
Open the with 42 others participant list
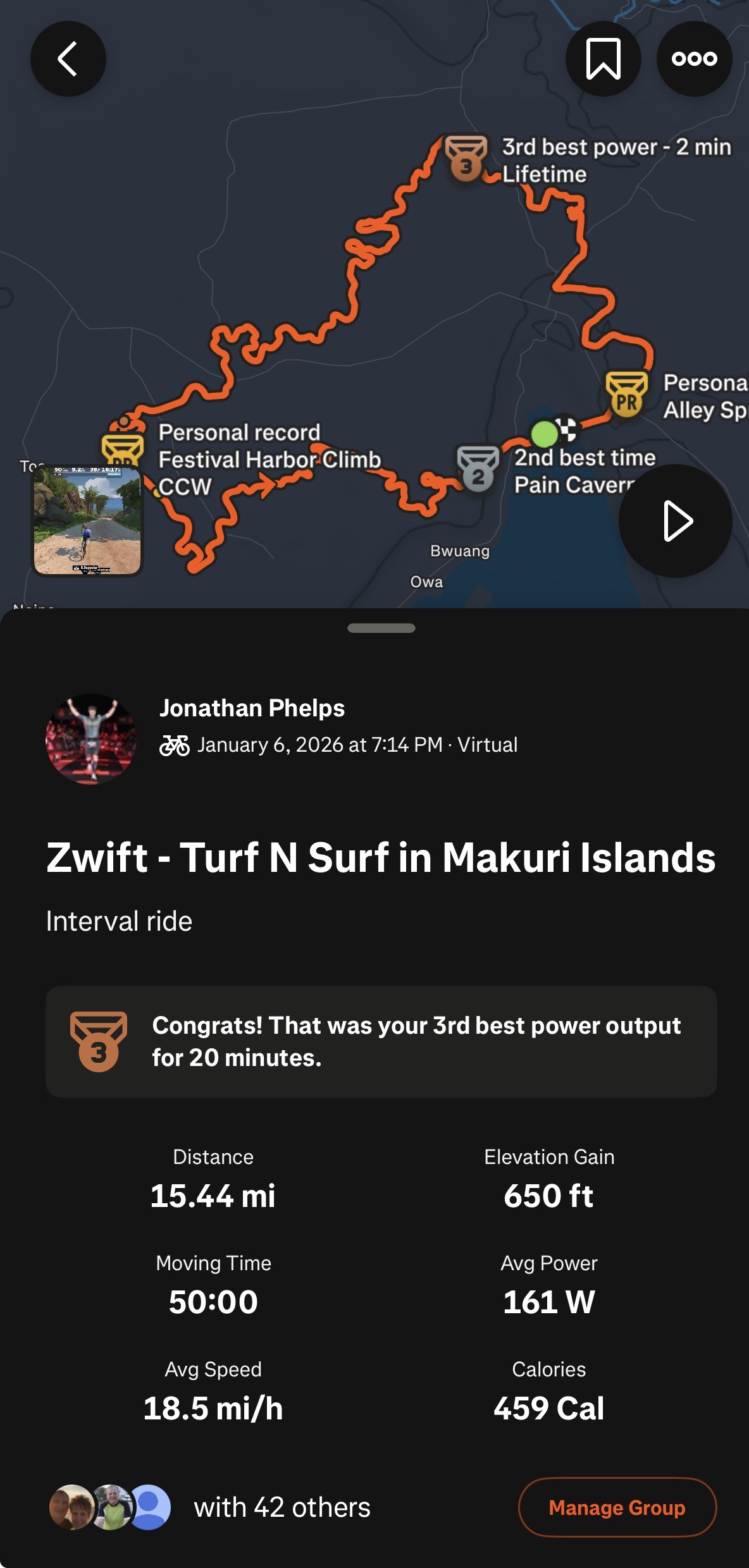point(282,1508)
